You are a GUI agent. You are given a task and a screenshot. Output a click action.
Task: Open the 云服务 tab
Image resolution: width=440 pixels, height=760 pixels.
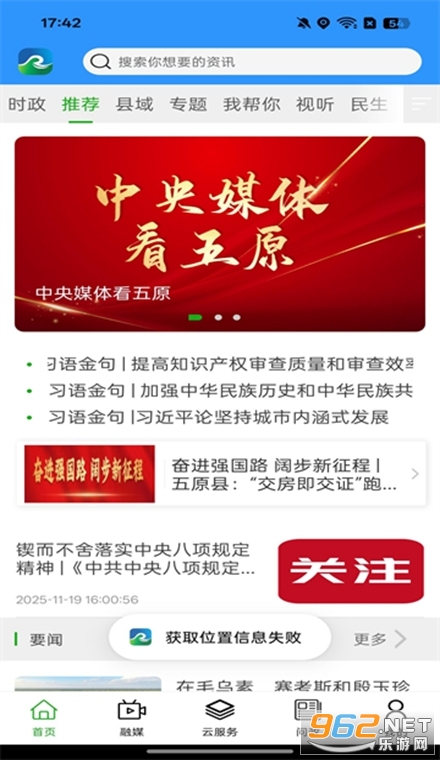click(220, 718)
